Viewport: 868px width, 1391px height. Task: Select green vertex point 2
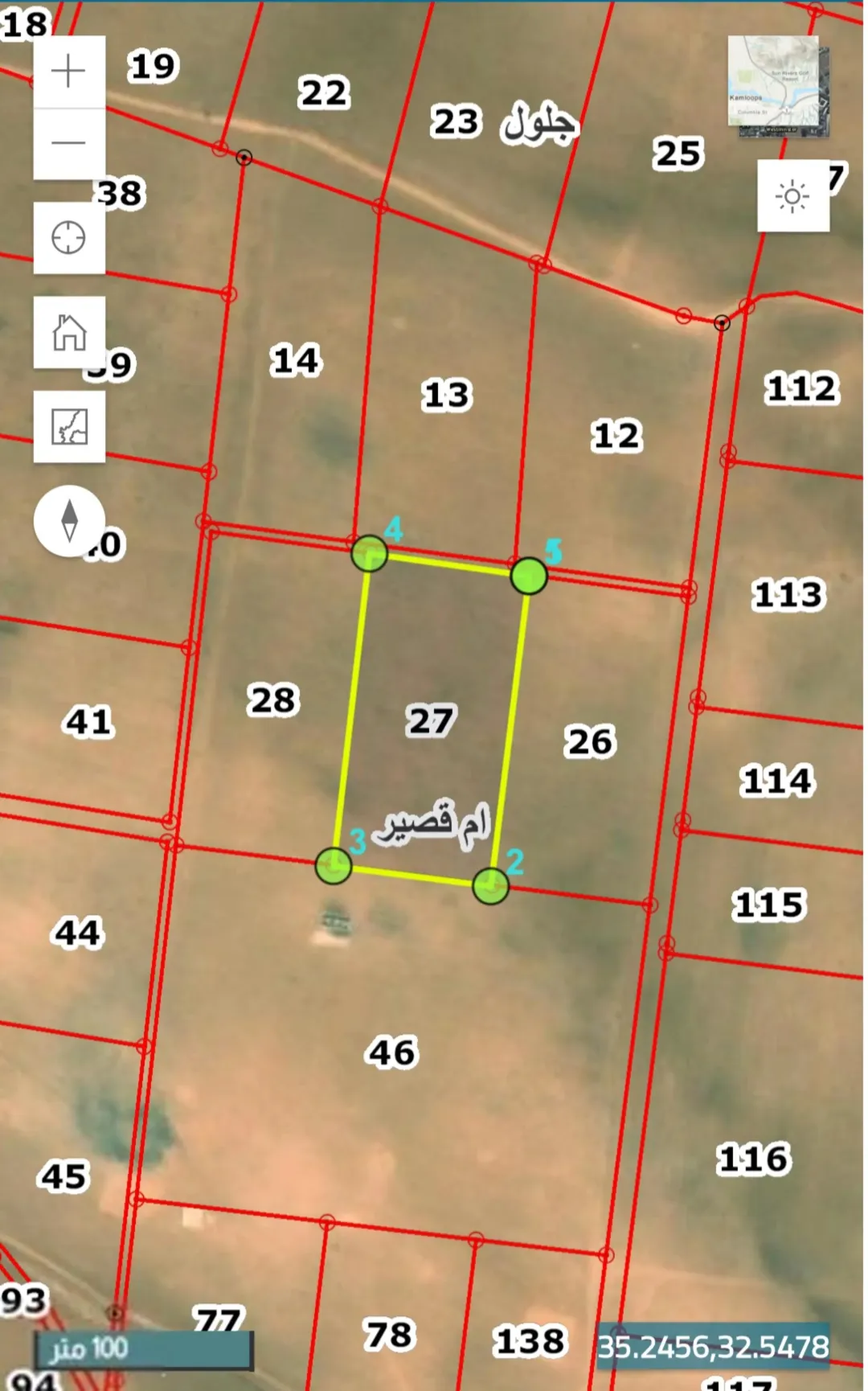[490, 886]
